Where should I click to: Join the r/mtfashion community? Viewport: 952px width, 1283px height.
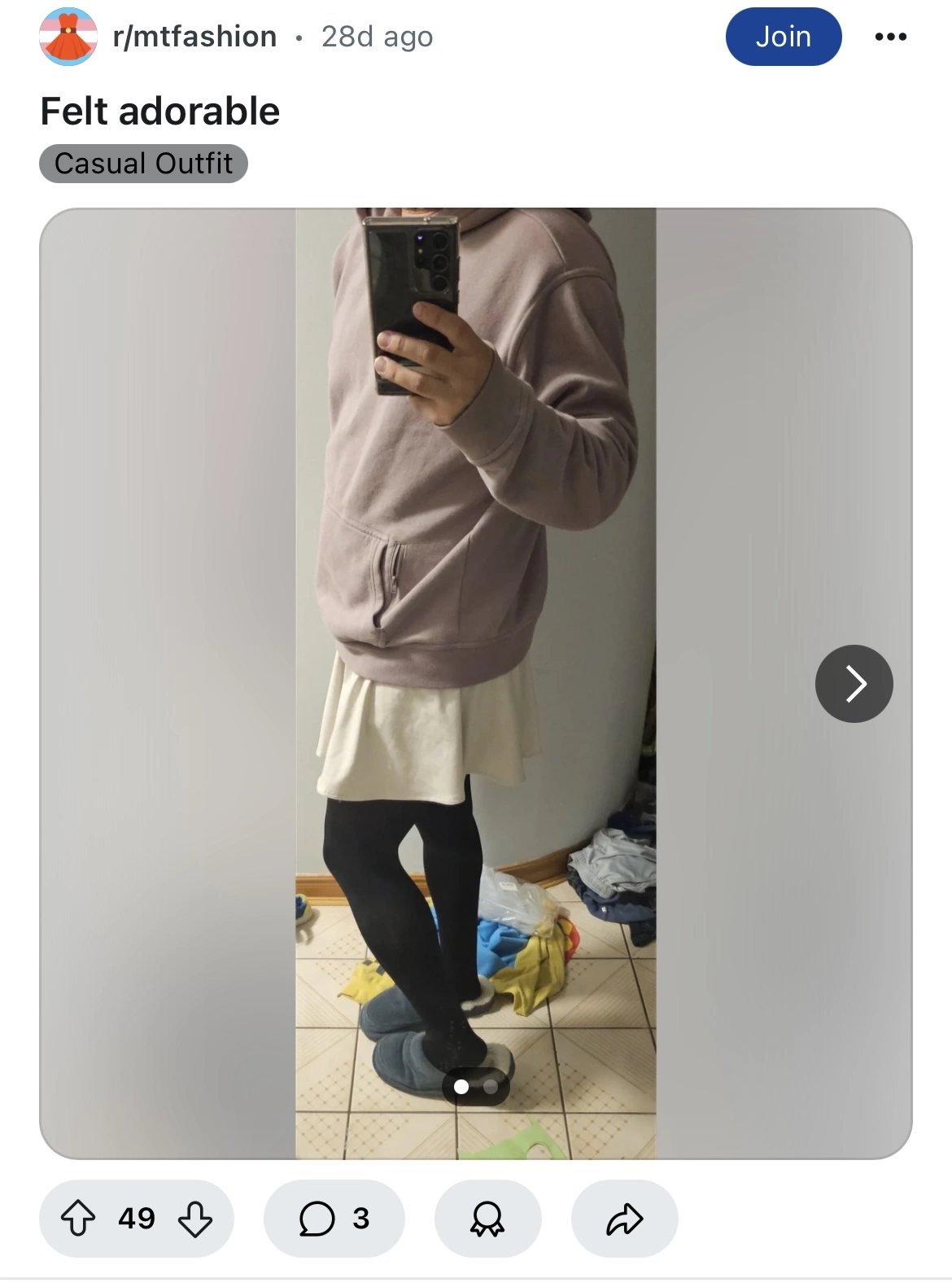[783, 37]
